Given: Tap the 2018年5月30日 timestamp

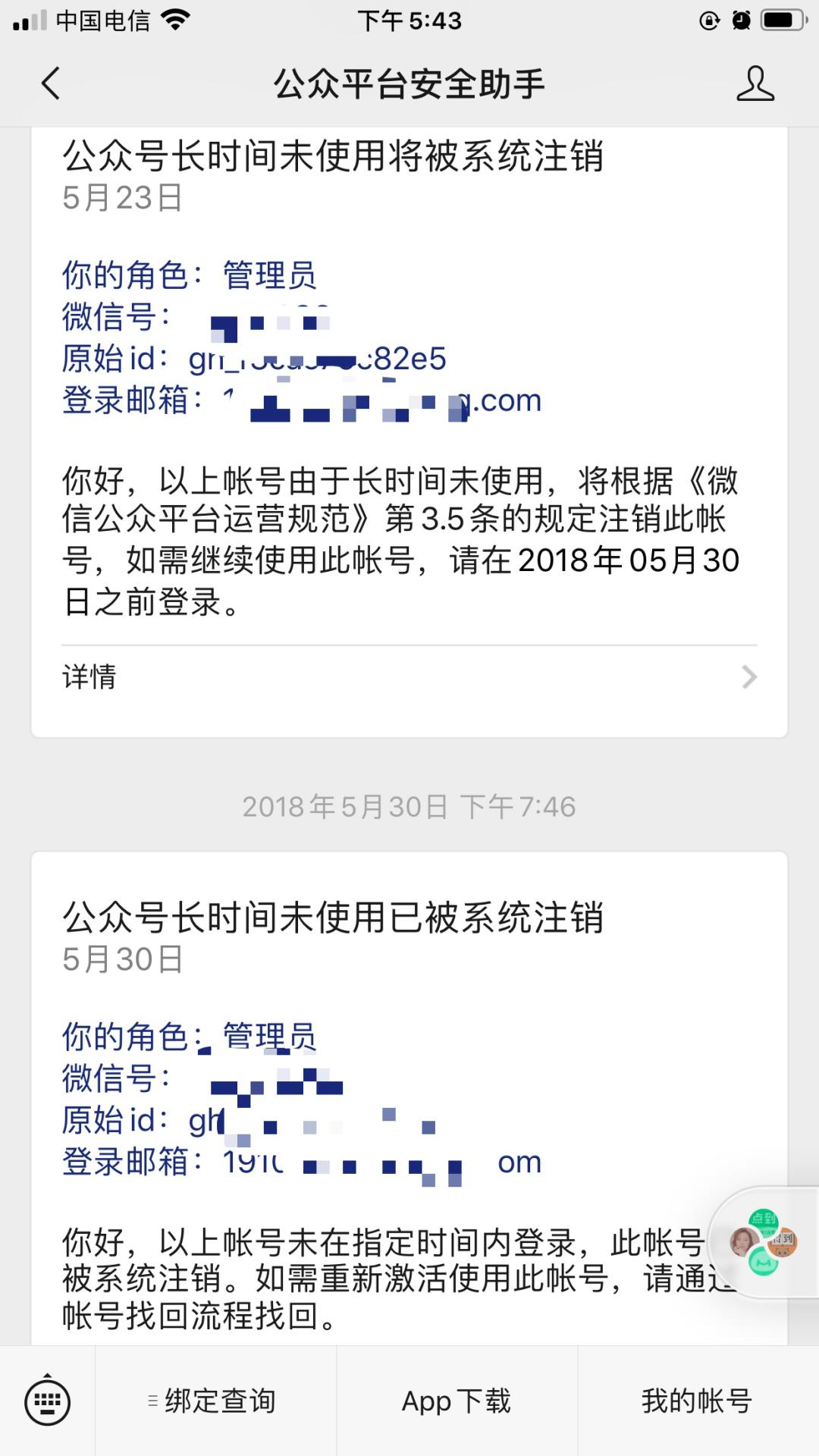Looking at the screenshot, I should coord(408,808).
